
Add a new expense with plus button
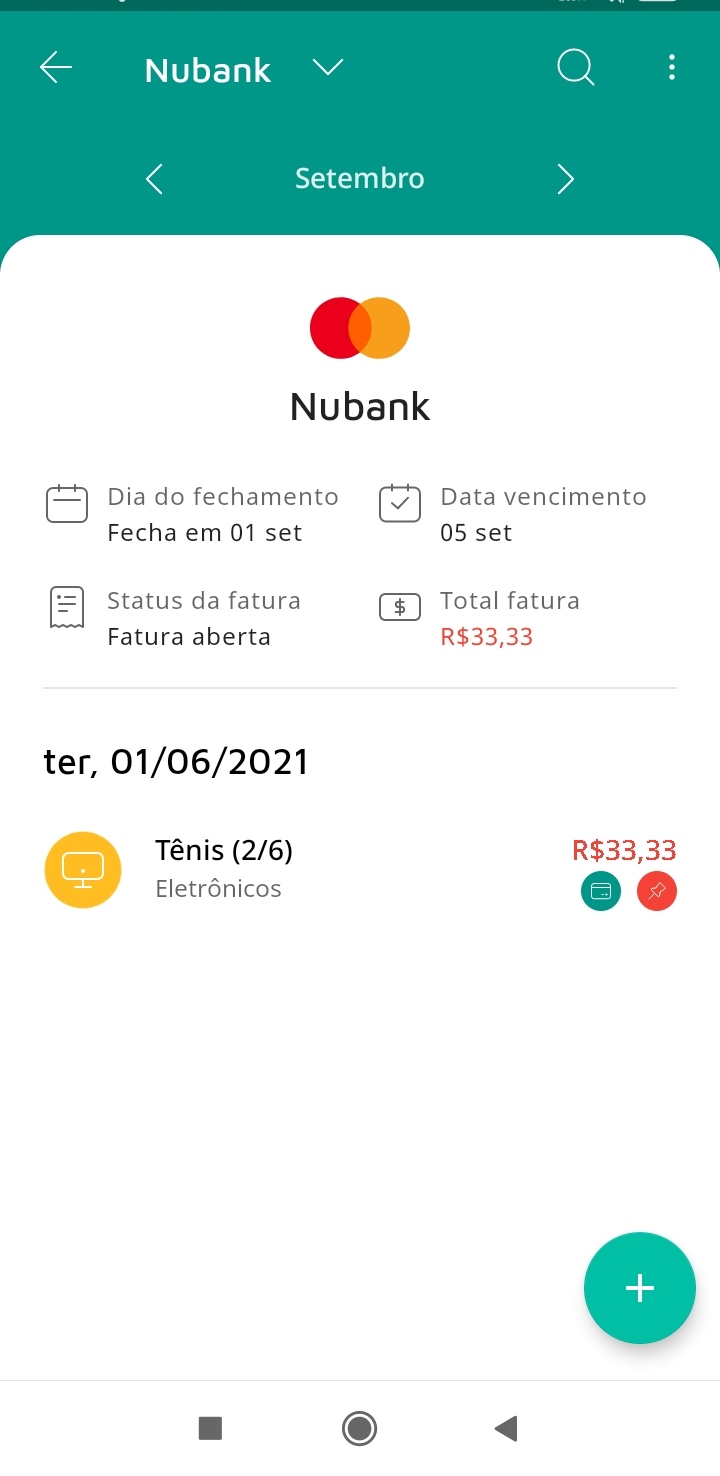[x=639, y=1288]
